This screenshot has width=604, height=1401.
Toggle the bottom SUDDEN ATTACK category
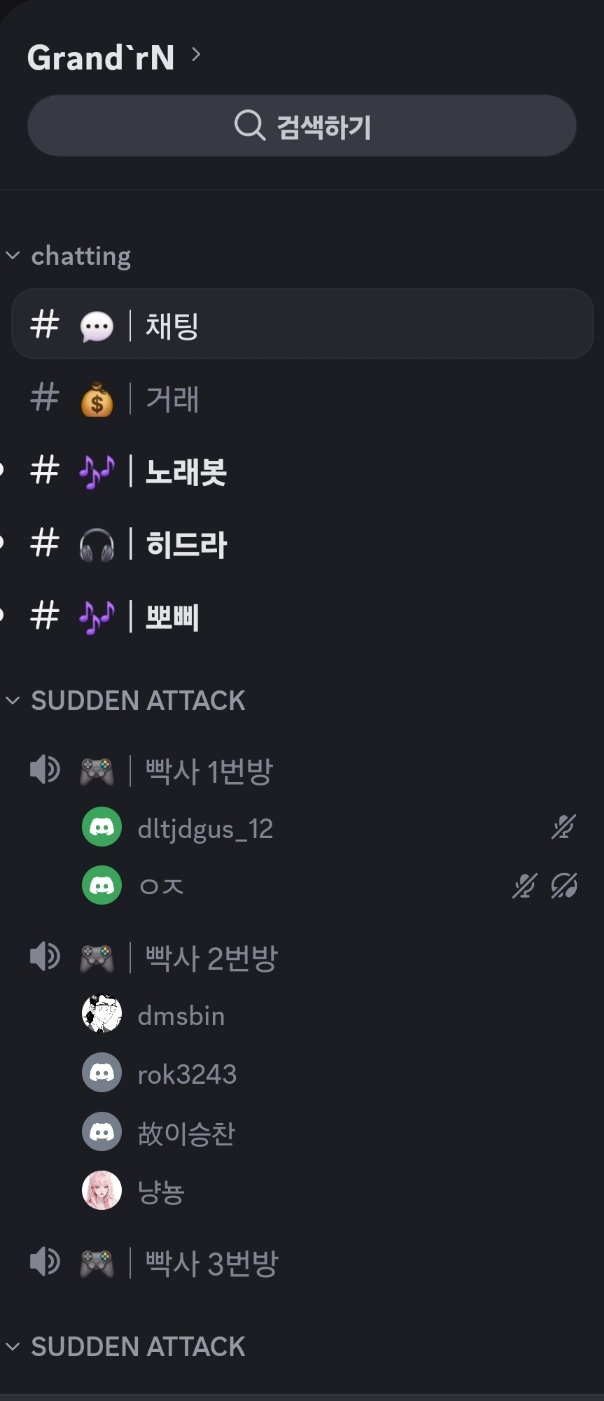[x=137, y=1347]
